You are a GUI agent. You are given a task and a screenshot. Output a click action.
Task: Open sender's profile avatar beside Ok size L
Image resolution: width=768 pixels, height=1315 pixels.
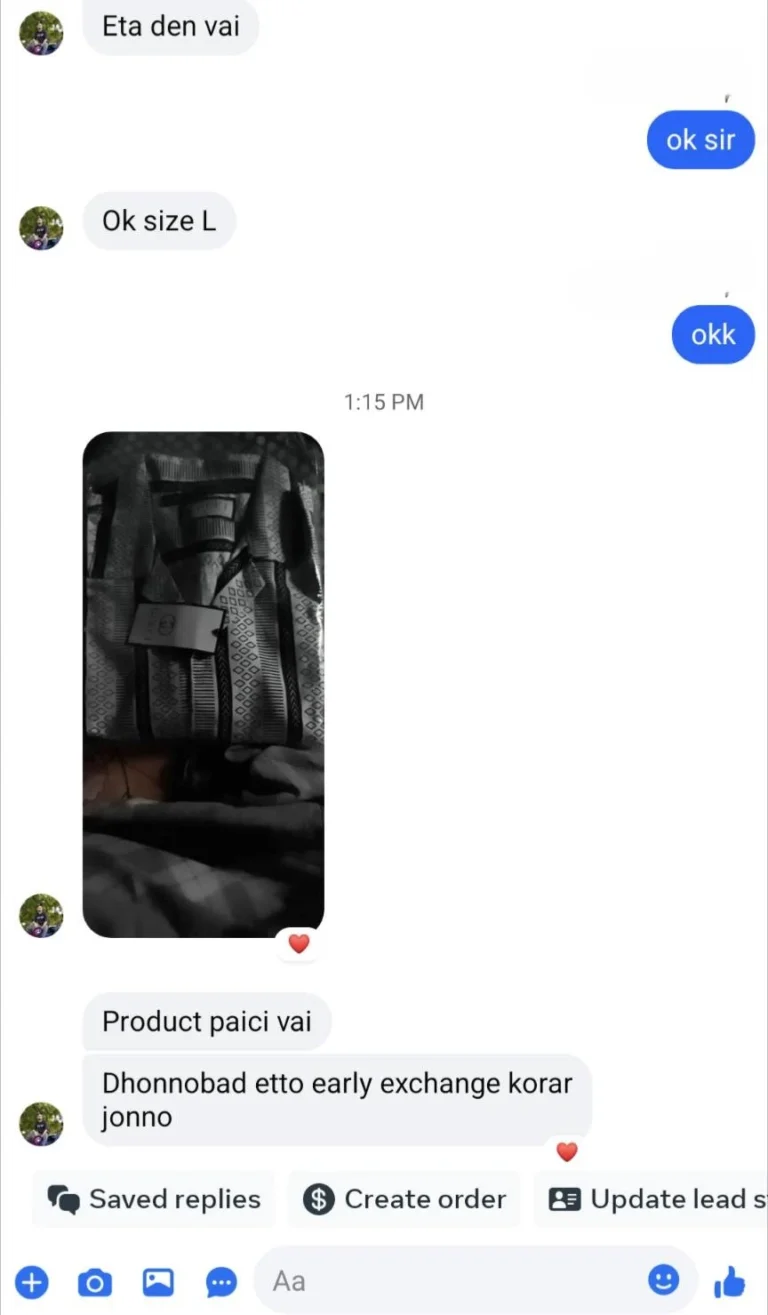click(x=41, y=228)
